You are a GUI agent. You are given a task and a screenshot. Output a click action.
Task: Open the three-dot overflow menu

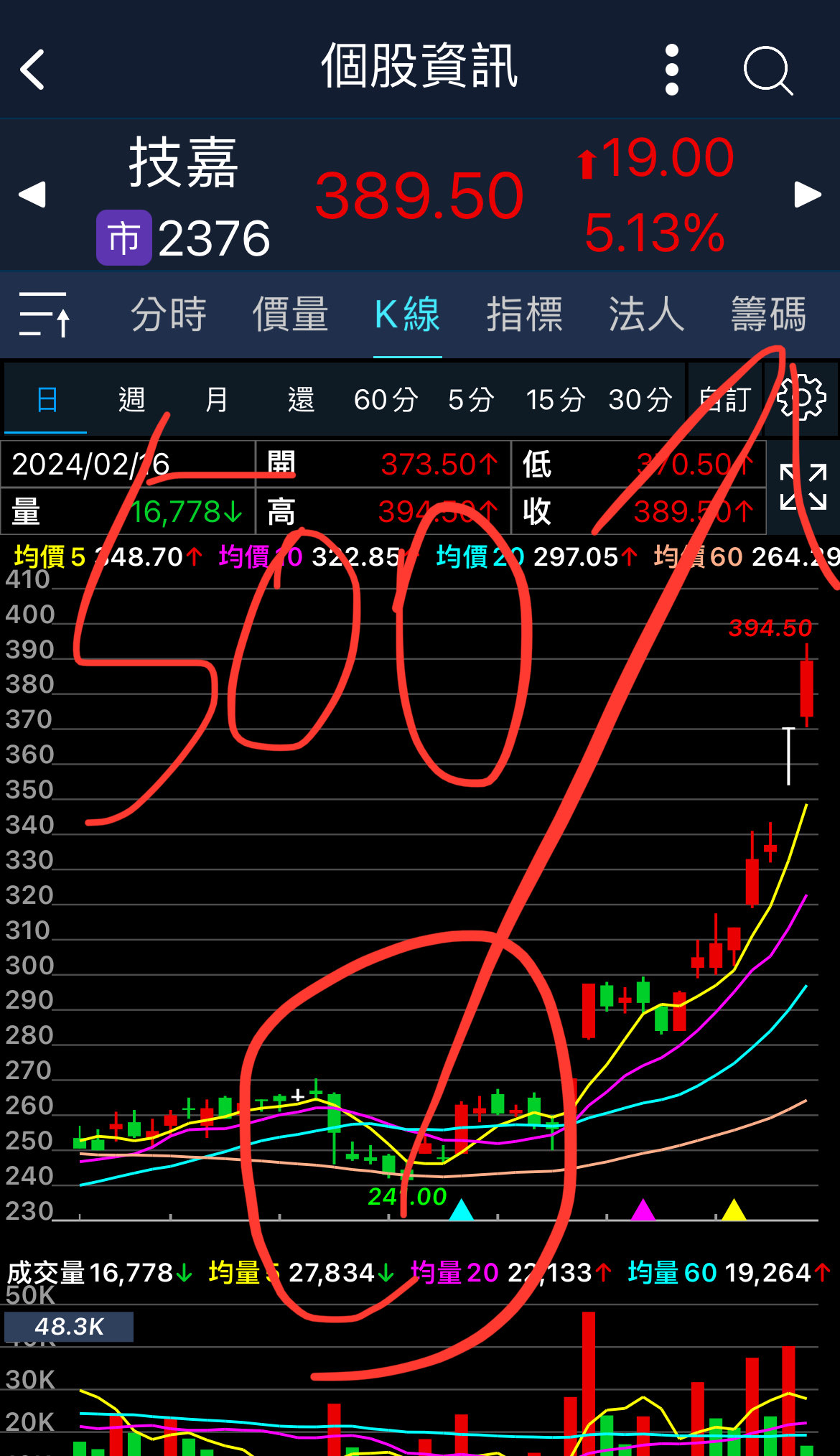[x=672, y=70]
